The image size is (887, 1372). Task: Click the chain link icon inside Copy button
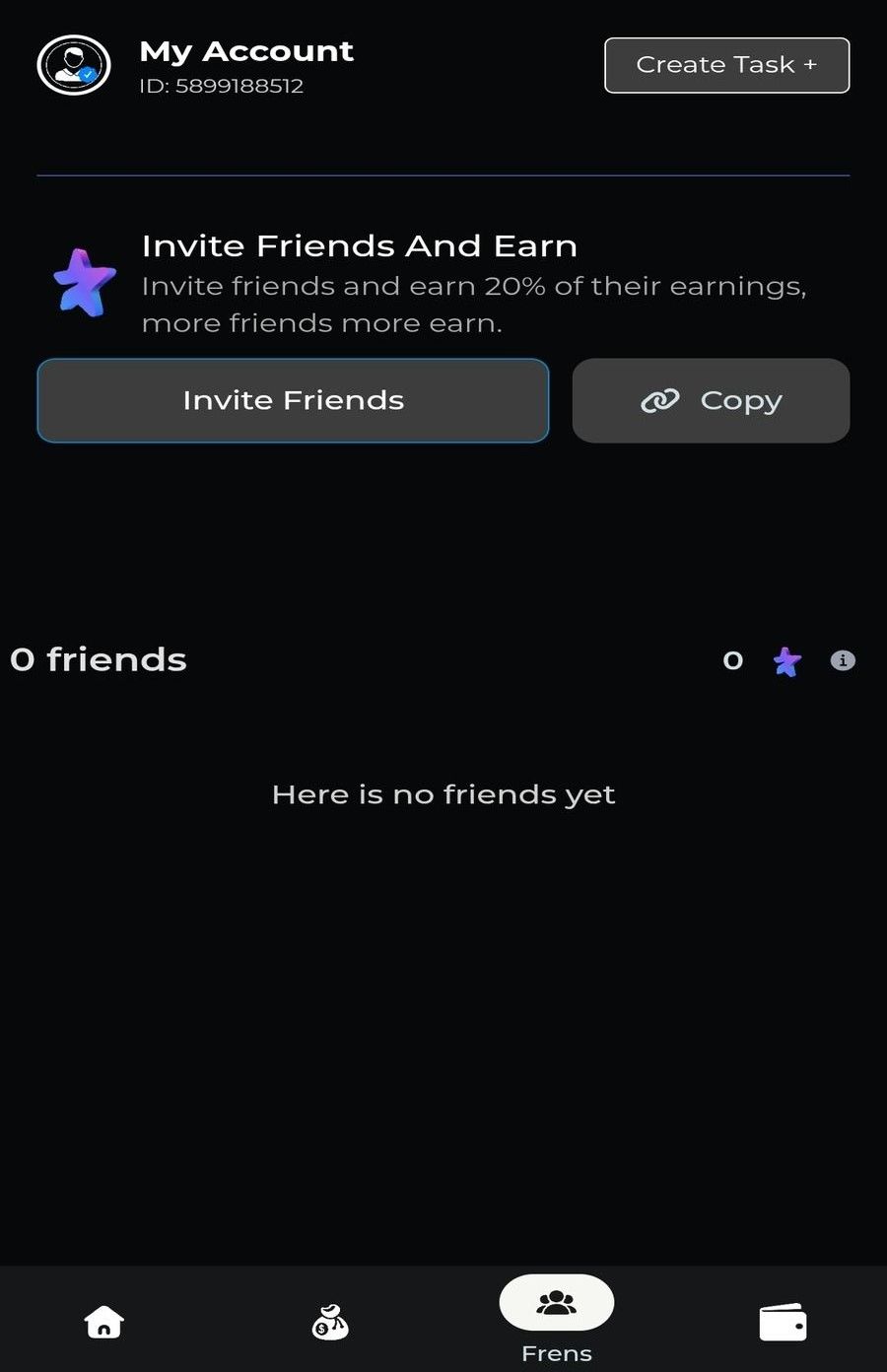pos(660,400)
